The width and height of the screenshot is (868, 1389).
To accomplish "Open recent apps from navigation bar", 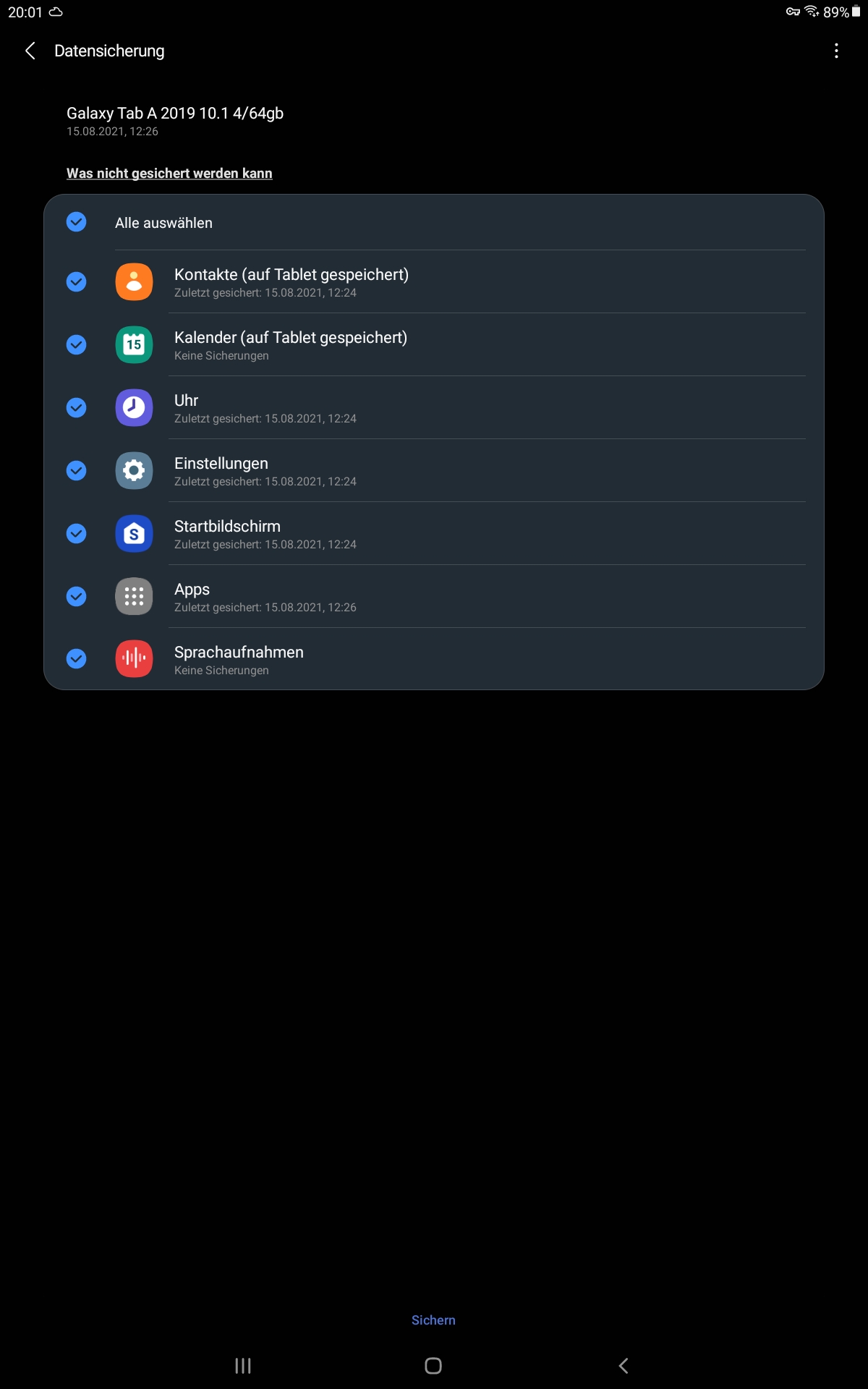I will (243, 1366).
